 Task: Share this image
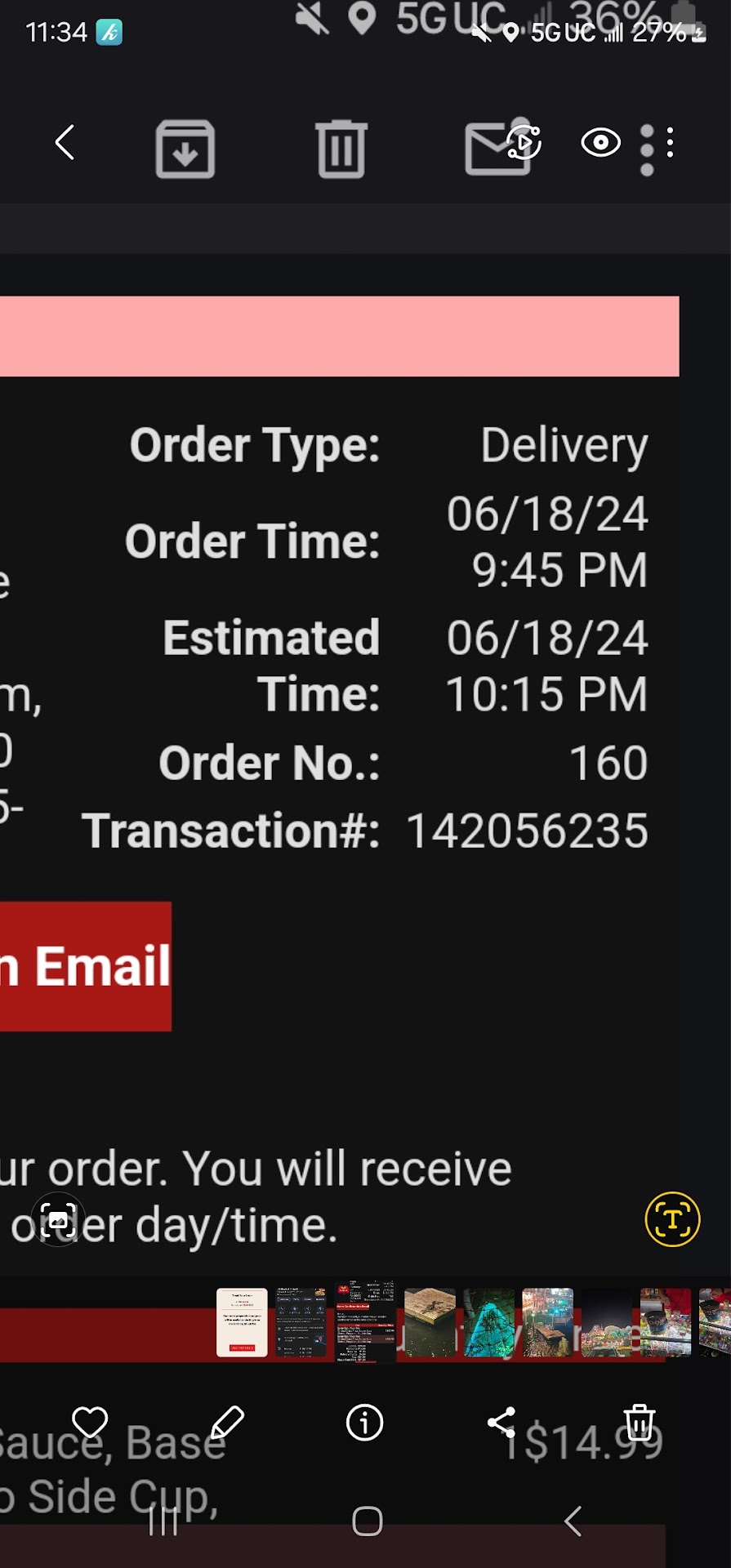tap(501, 1423)
